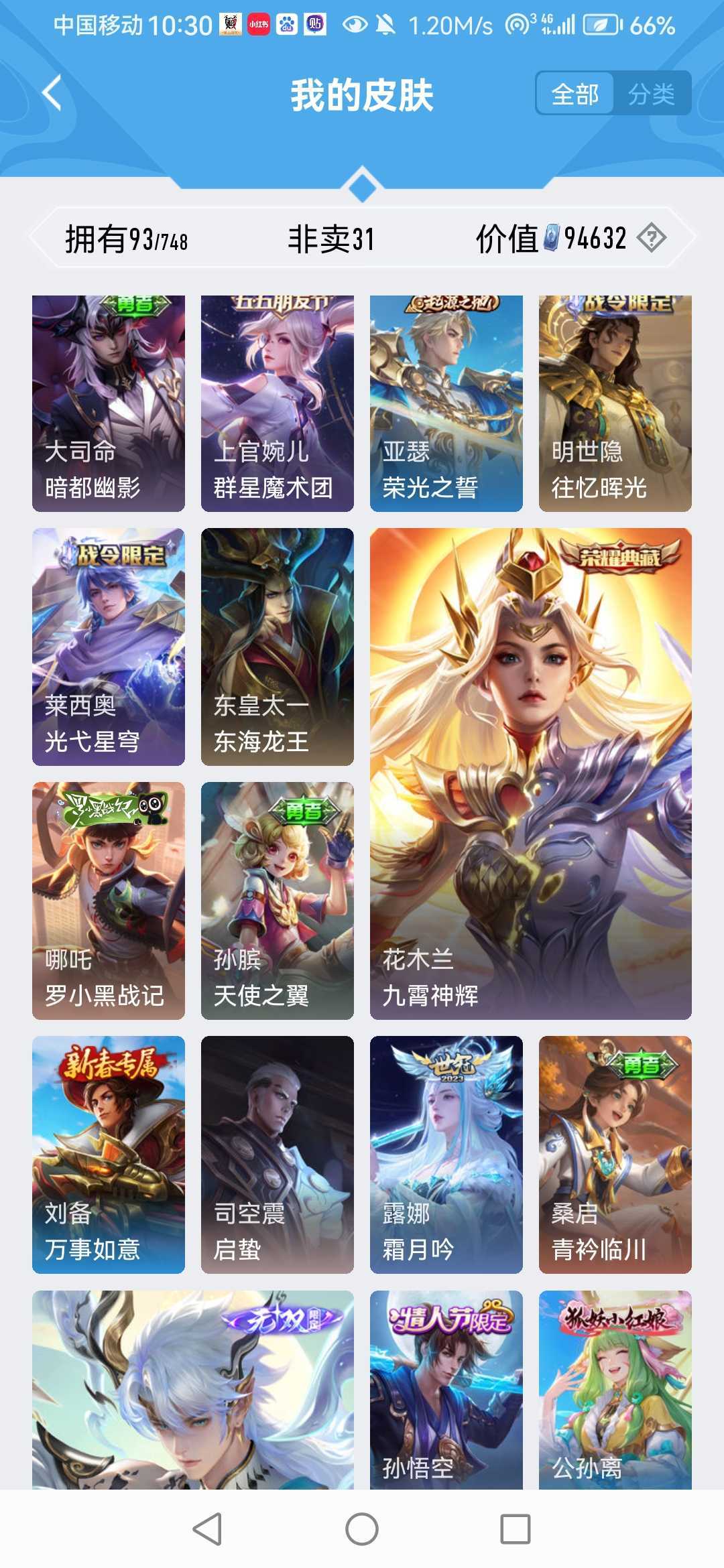The height and width of the screenshot is (1568, 724).
Task: Go to the system home screen
Action: coord(362,1529)
